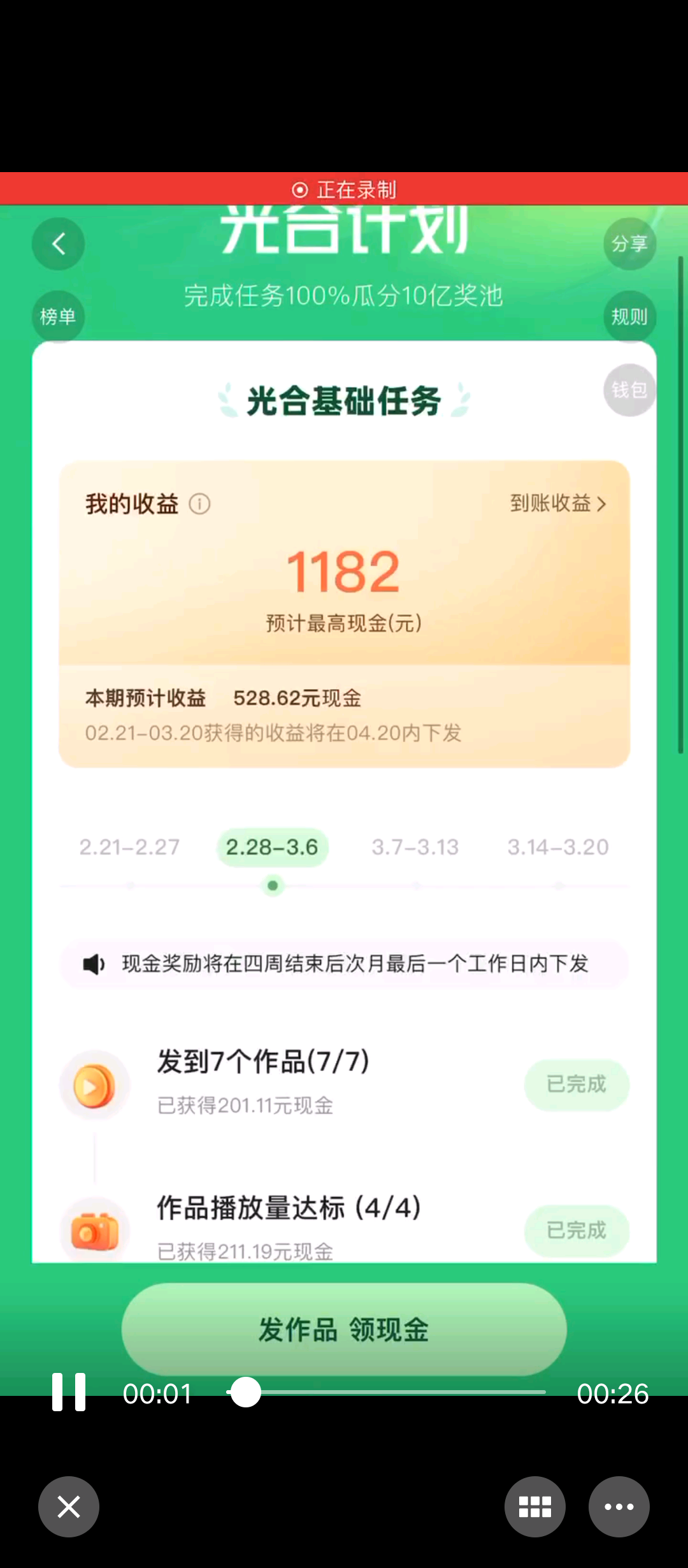Open 到账收益 details
Viewport: 688px width, 1568px height.
click(558, 504)
